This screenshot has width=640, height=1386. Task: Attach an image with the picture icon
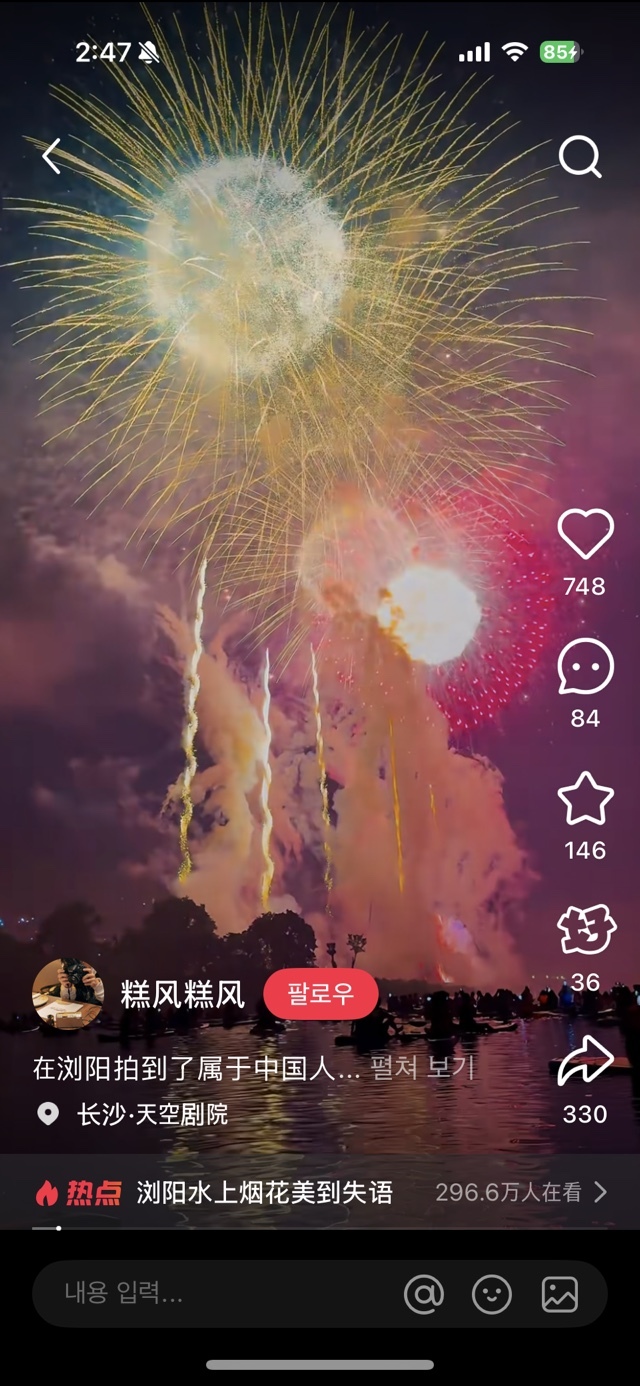click(560, 1294)
